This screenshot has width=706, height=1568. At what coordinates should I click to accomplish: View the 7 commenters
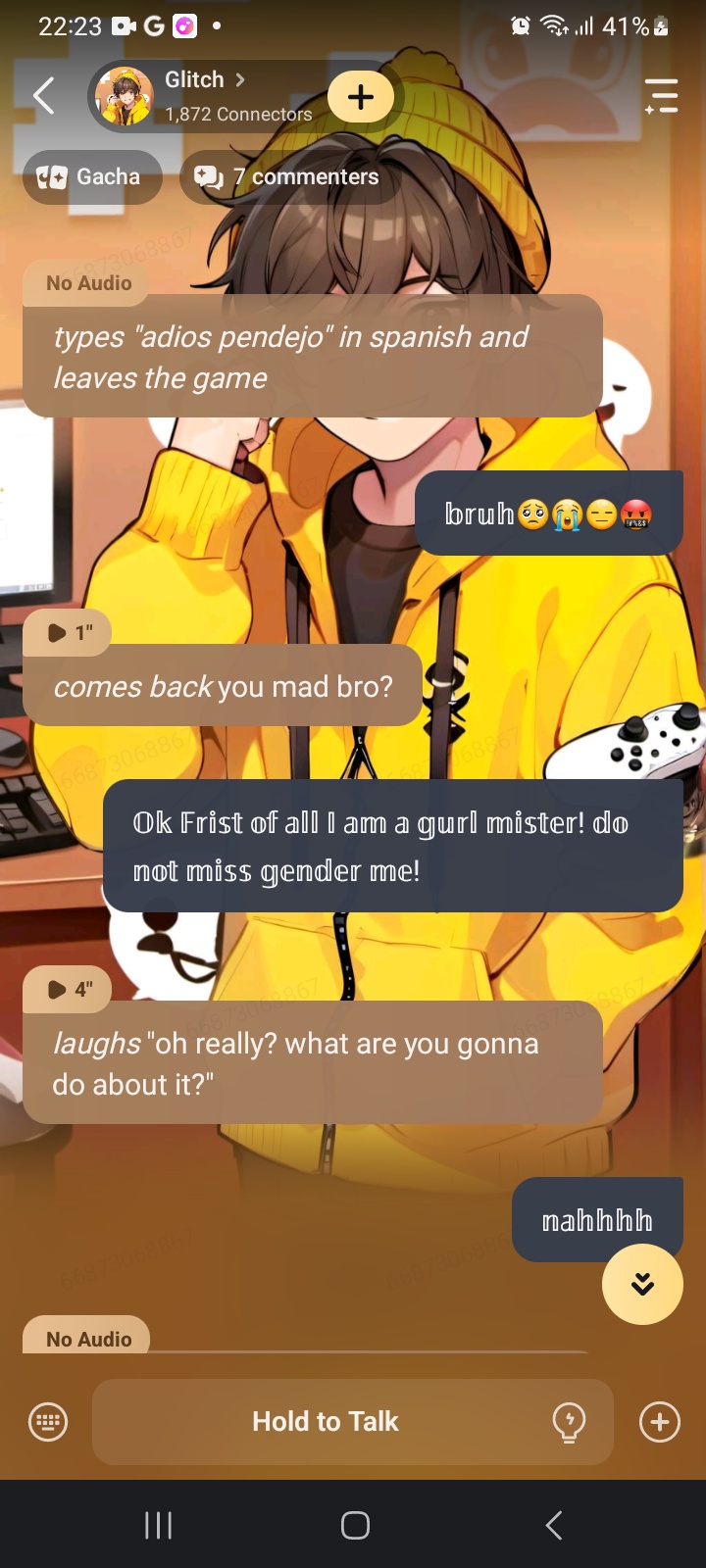click(x=289, y=177)
